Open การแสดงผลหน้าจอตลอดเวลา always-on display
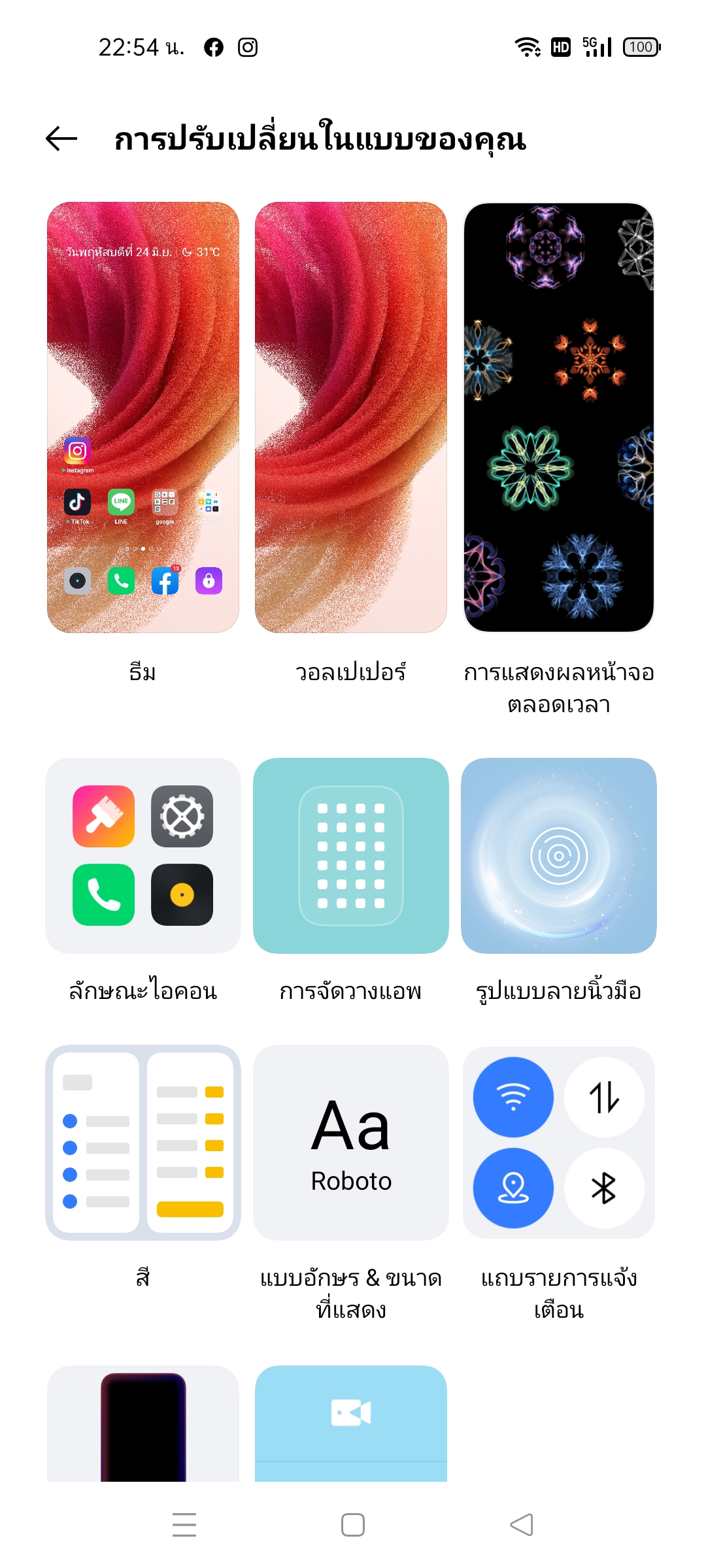 click(x=559, y=417)
